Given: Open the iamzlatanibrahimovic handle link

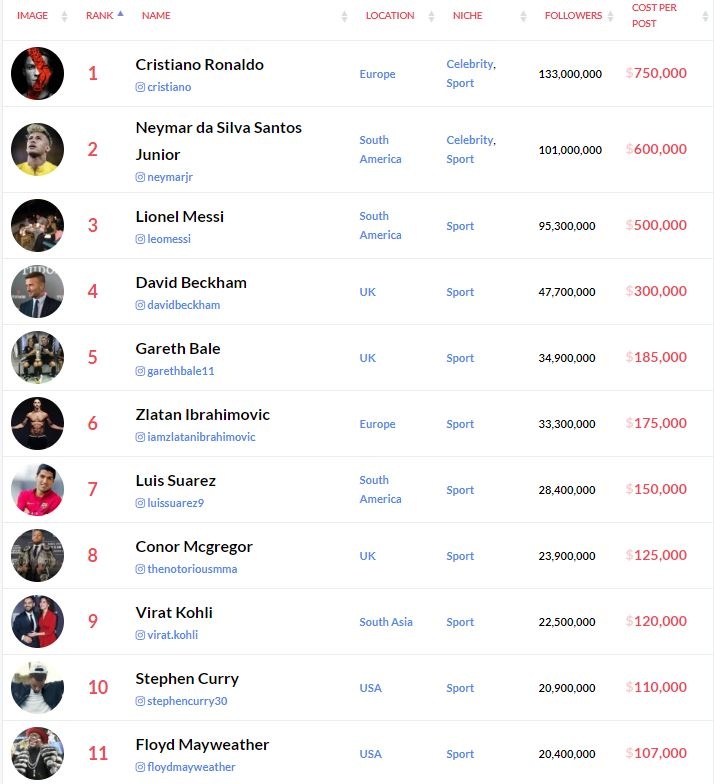Looking at the screenshot, I should pos(201,437).
